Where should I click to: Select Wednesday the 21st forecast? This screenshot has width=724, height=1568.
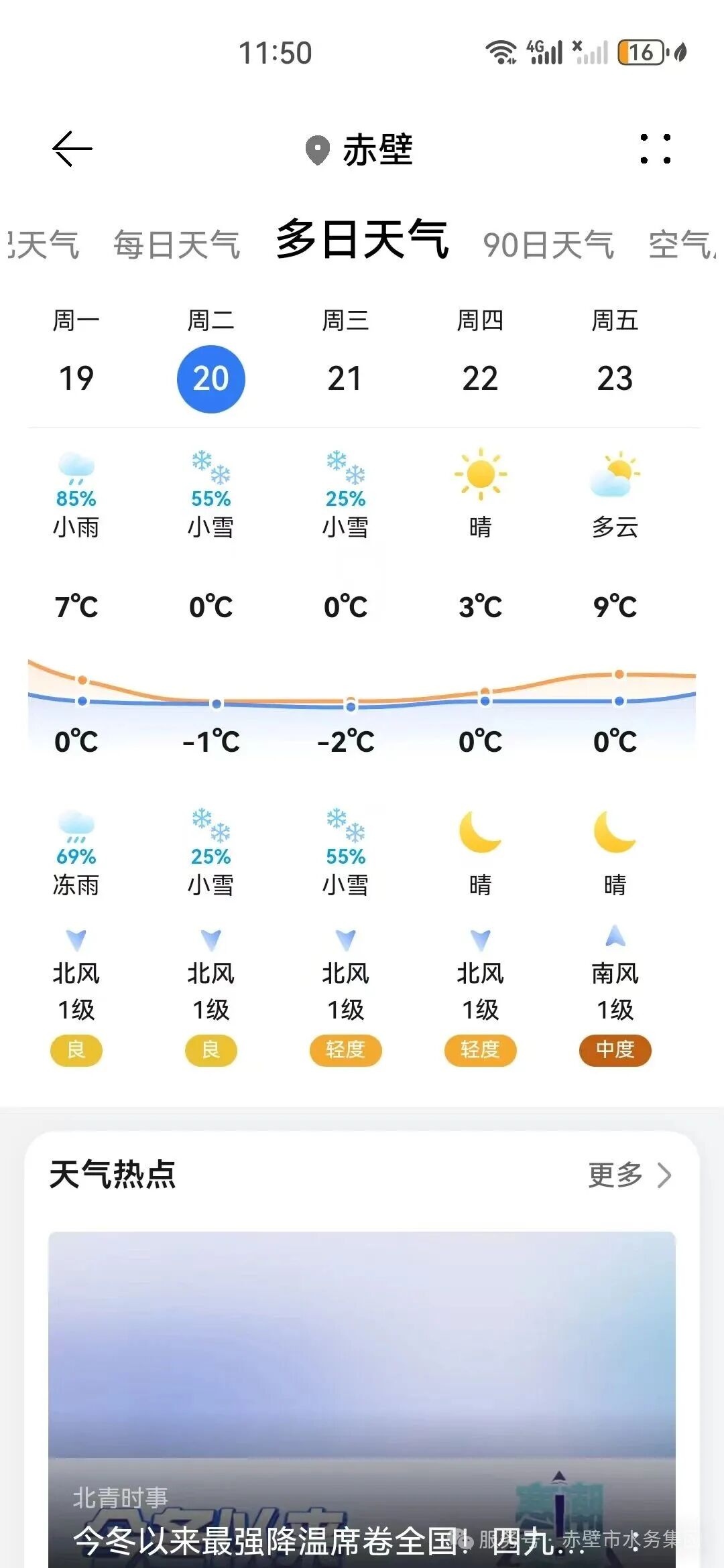pyautogui.click(x=345, y=378)
